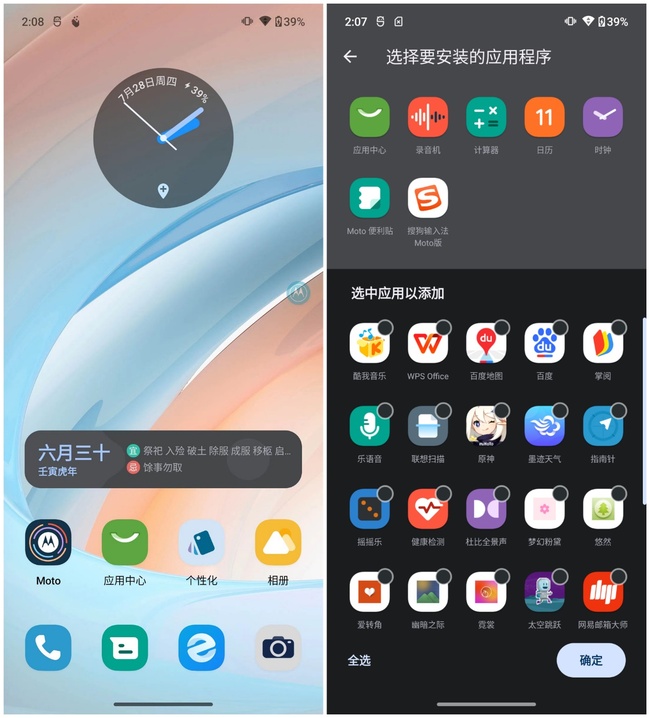This screenshot has width=650, height=718.
Task: Tap the 搜狗输入法 Moto版 icon
Action: [427, 199]
